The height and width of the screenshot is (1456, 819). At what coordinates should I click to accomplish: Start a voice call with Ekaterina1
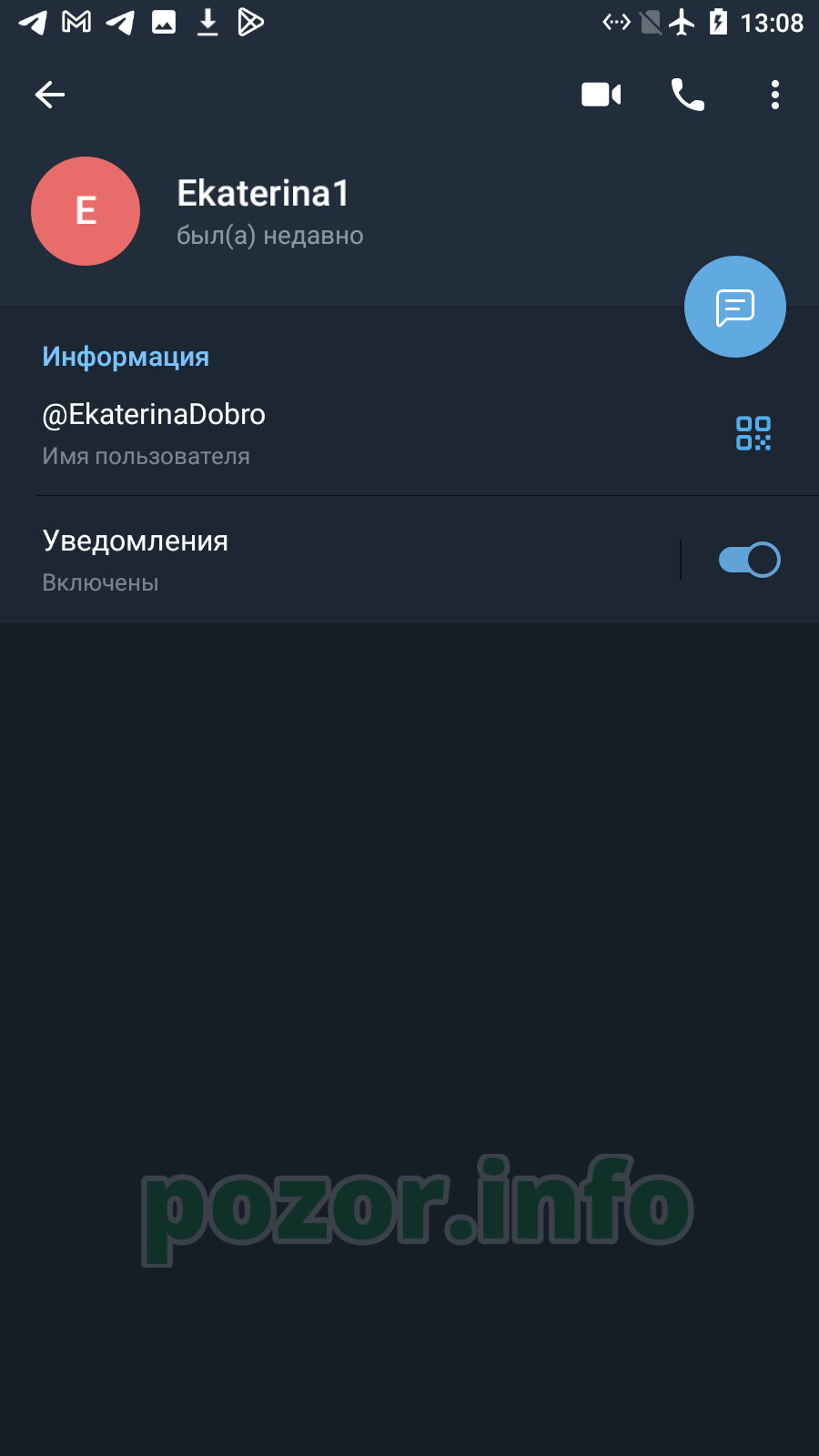coord(688,95)
